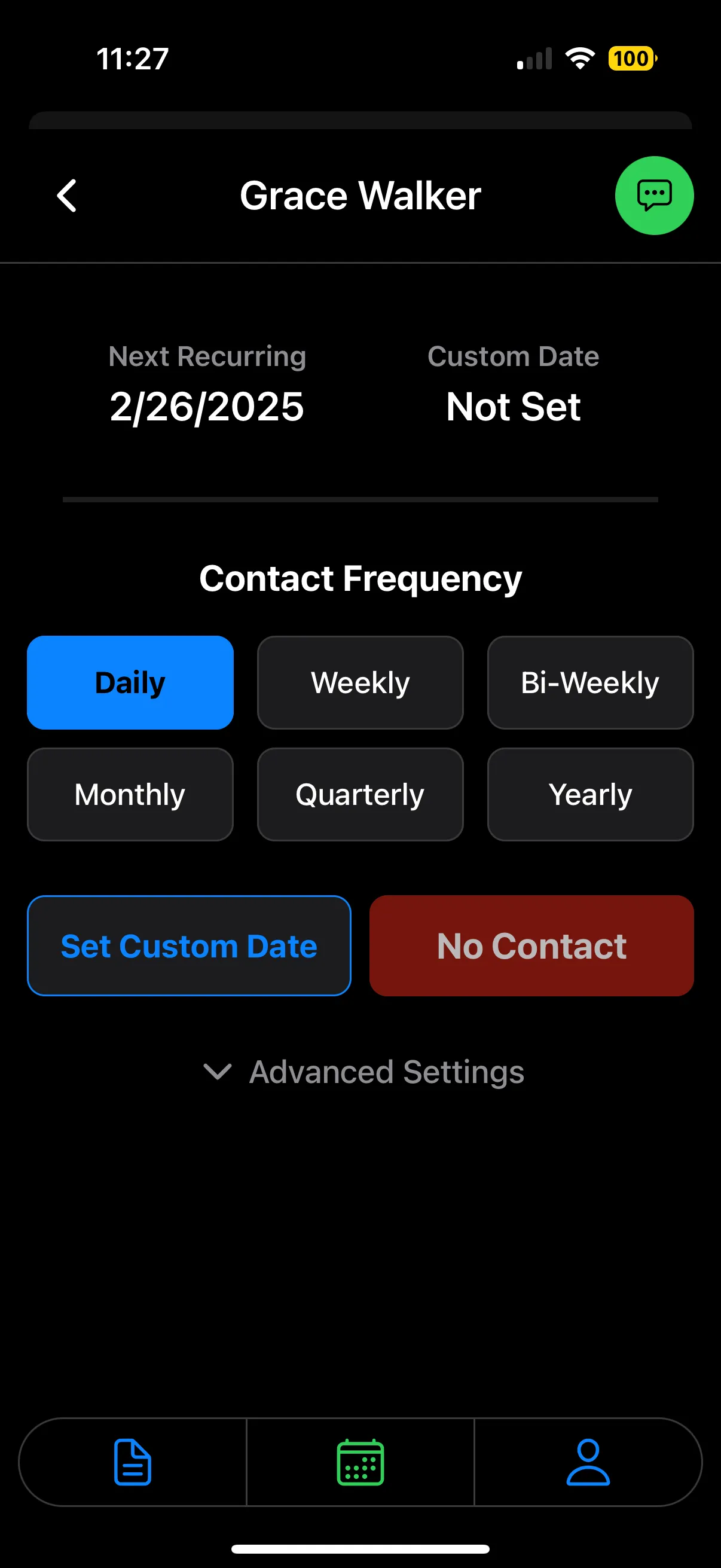721x1568 pixels.
Task: Open the contact profile icon in bottom bar
Action: click(x=588, y=1464)
